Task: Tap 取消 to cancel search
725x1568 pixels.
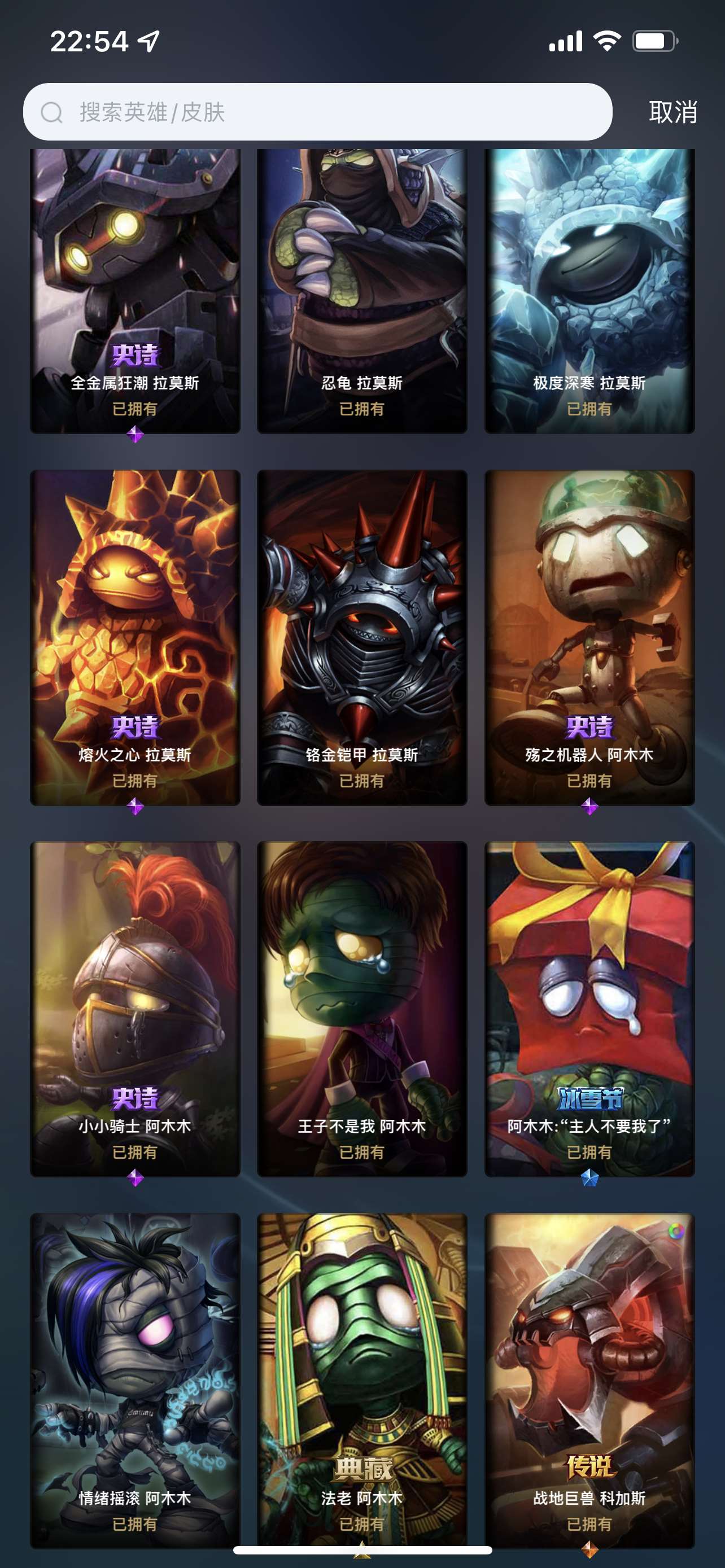Action: coord(672,112)
